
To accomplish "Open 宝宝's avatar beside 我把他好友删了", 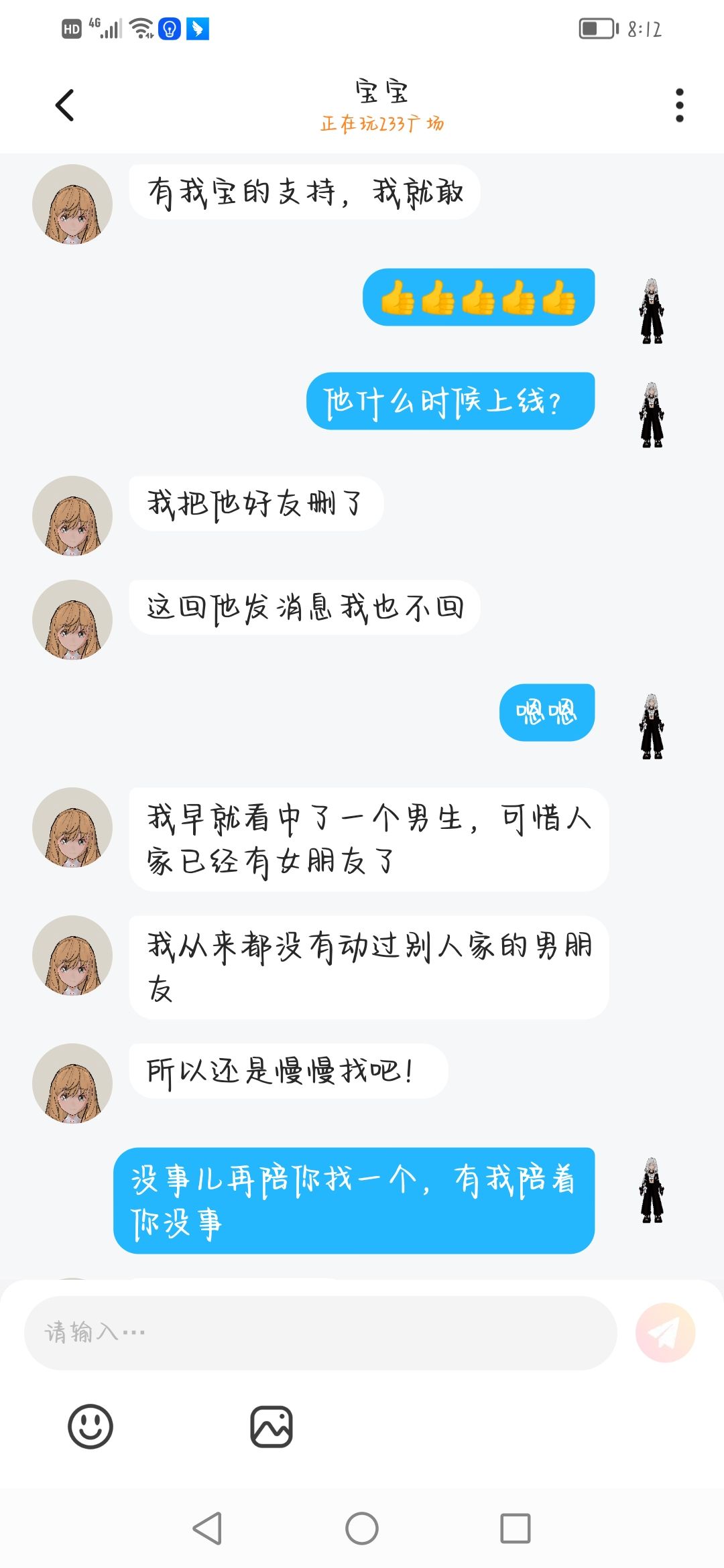I will click(72, 515).
